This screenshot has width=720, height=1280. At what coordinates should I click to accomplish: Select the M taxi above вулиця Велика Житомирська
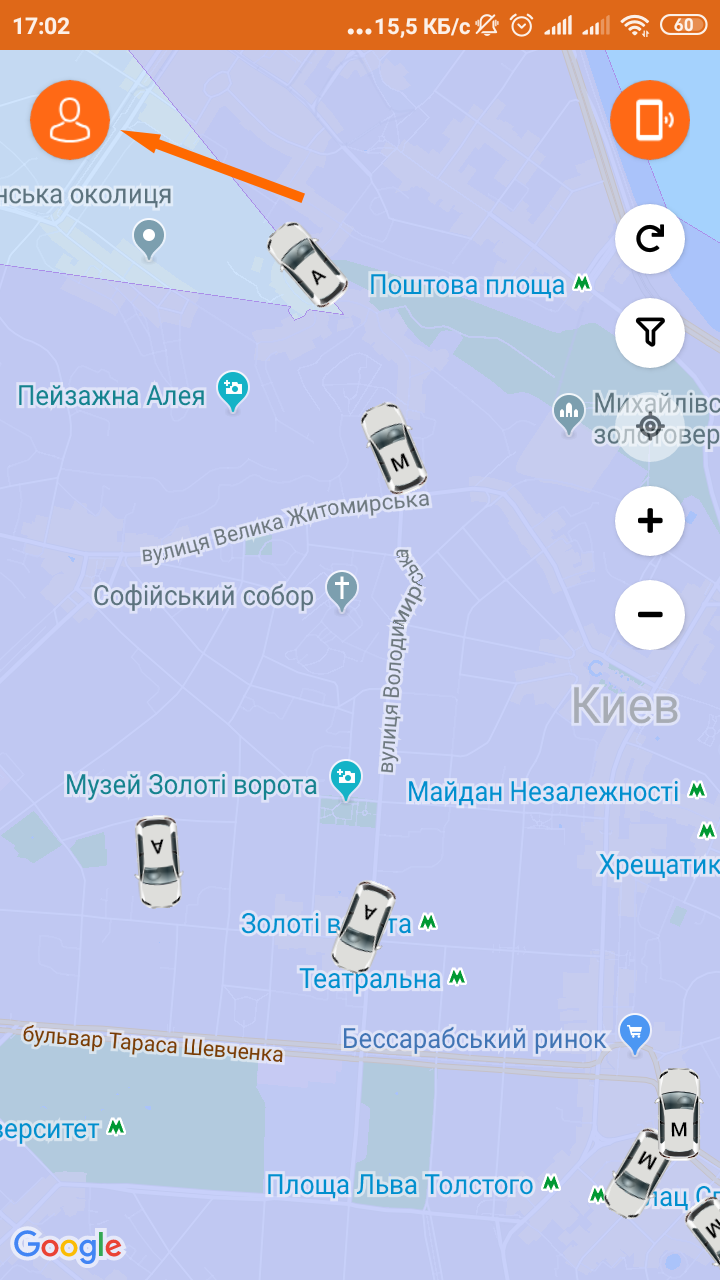393,448
